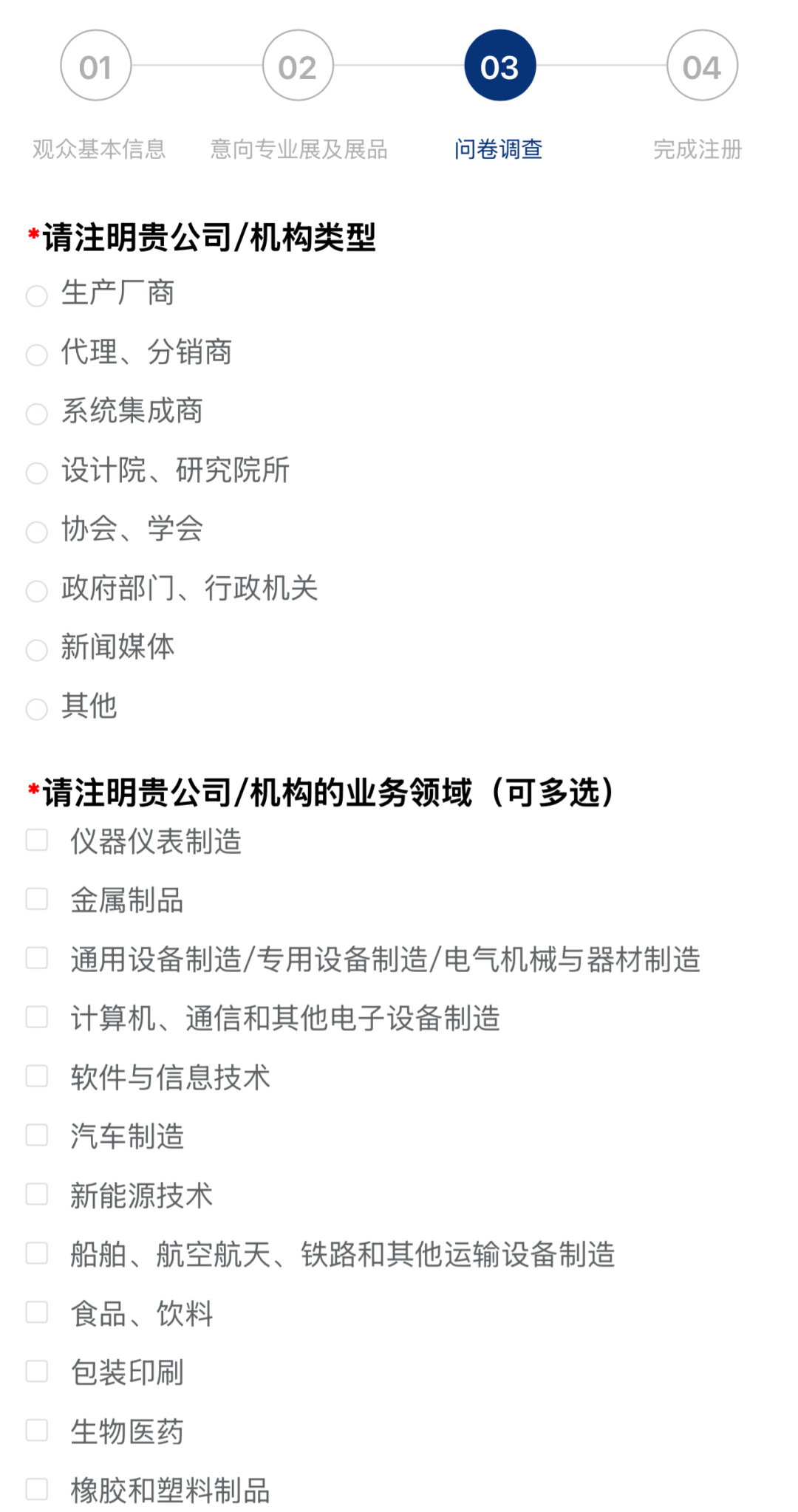Tick 汽车制造 checkbox
Image resolution: width=798 pixels, height=1512 pixels.
(37, 1135)
